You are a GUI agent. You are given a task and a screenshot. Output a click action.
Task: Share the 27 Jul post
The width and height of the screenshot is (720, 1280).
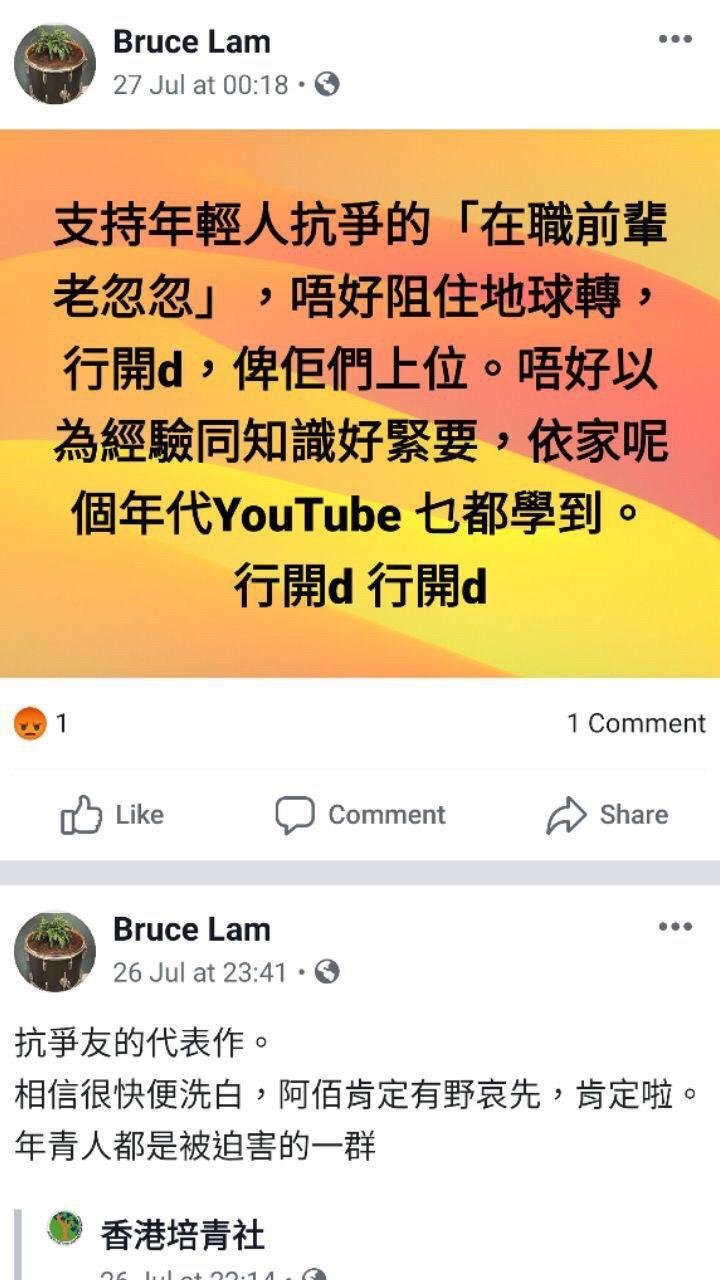[607, 815]
